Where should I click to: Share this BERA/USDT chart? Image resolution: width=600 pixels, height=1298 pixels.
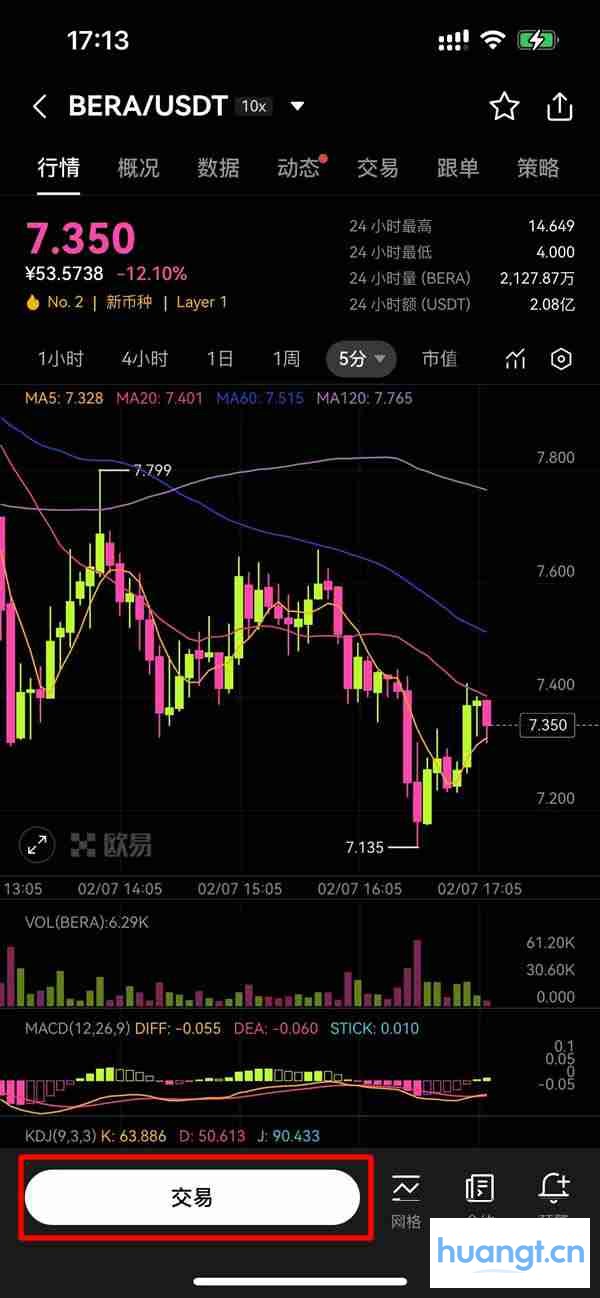tap(560, 106)
